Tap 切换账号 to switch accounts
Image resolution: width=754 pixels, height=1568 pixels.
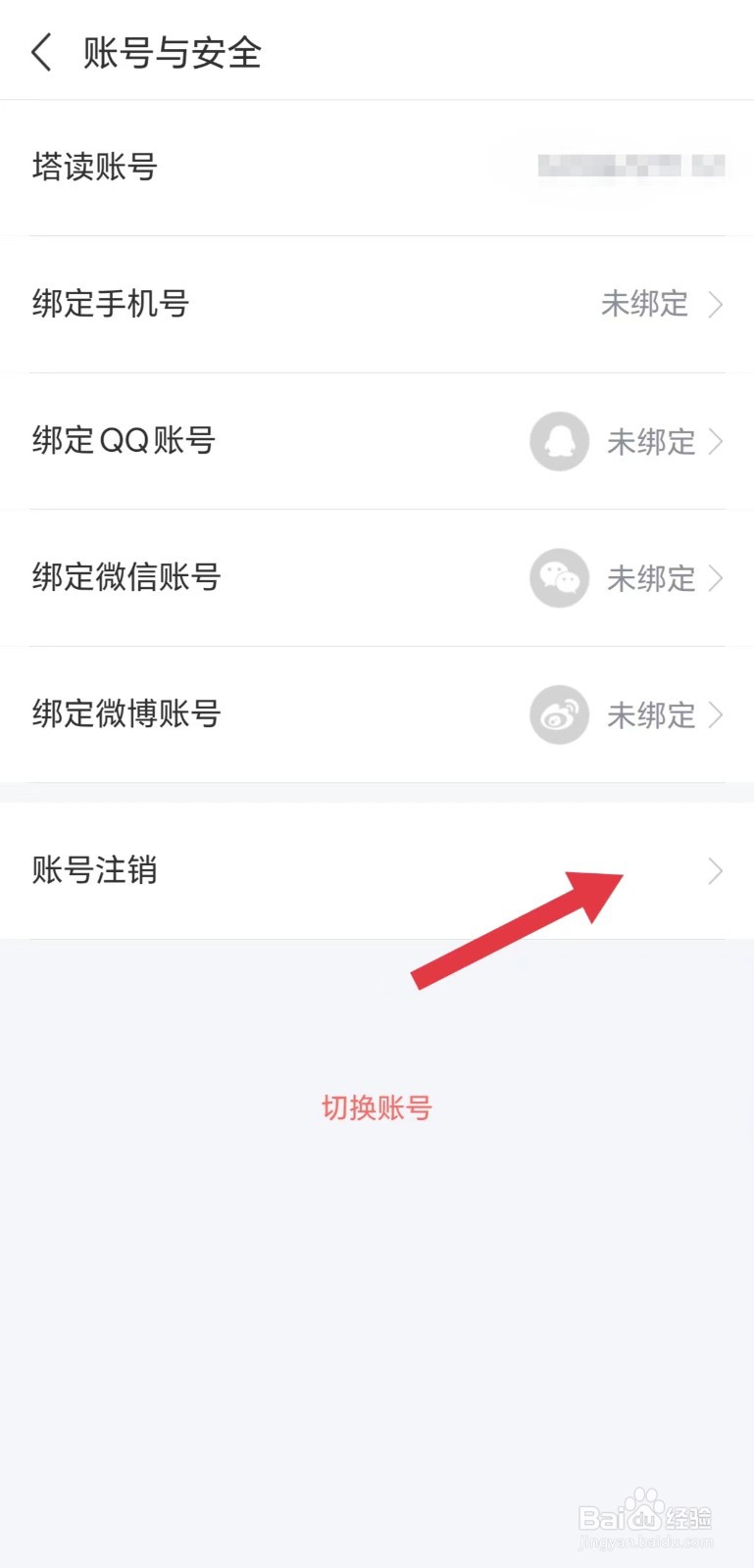point(377,1106)
